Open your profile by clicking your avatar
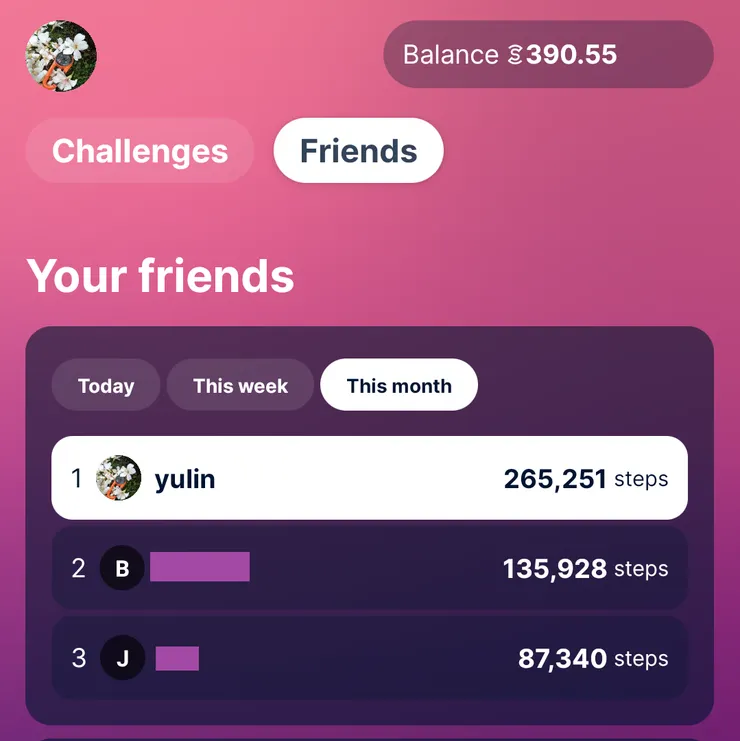740x741 pixels. 60,58
